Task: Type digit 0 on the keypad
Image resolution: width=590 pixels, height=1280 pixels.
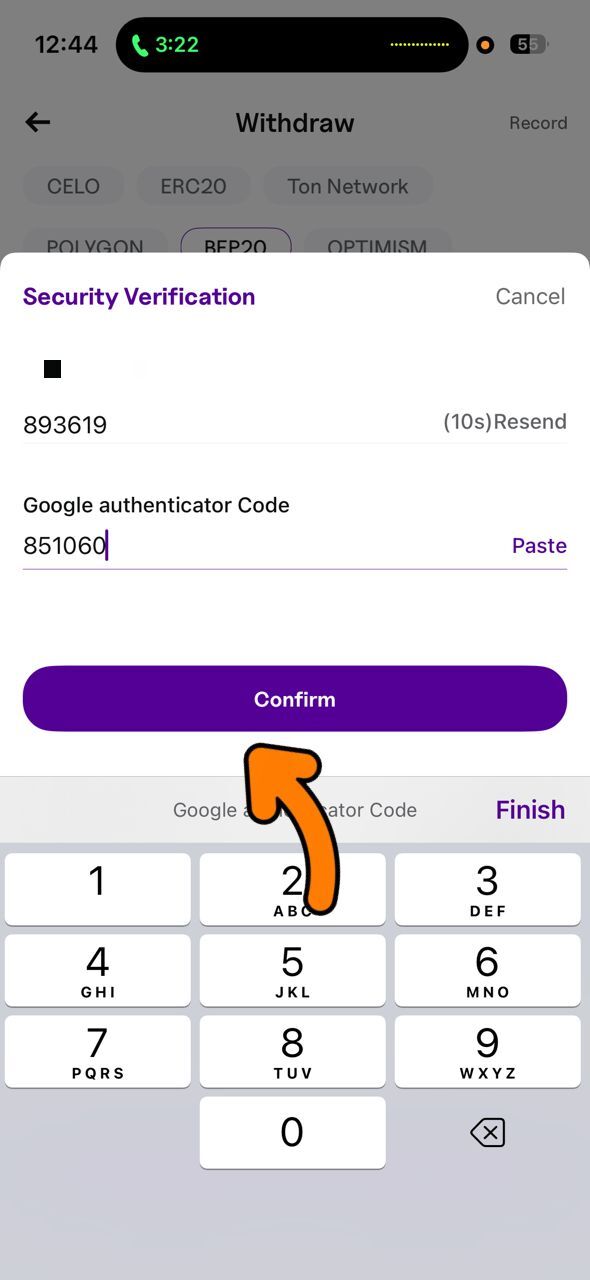Action: tap(292, 1132)
